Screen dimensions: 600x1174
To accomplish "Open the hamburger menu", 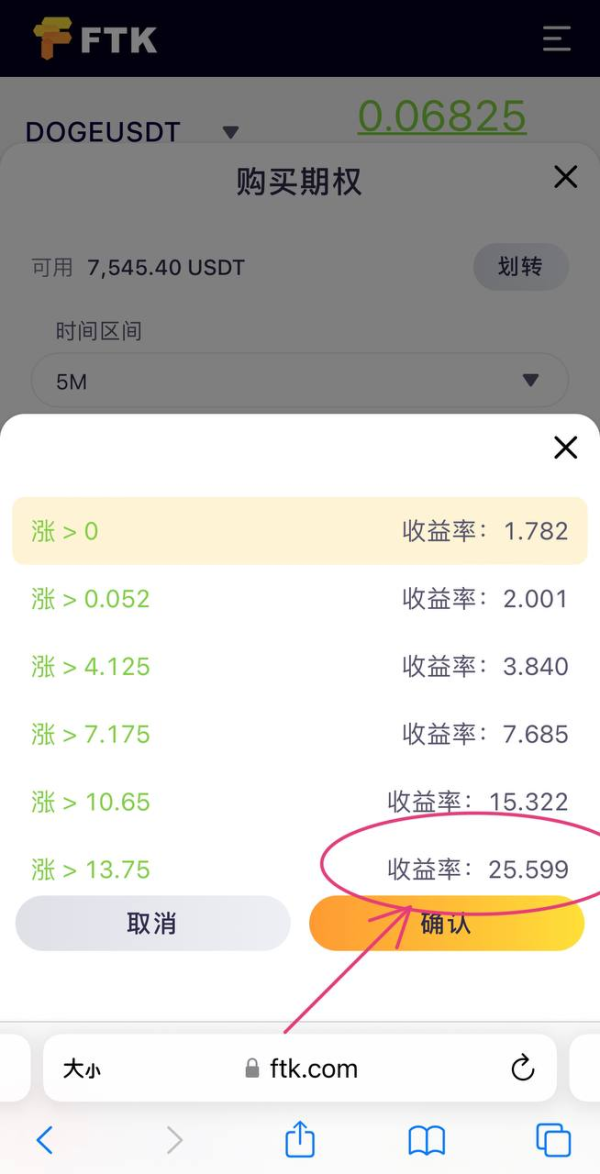I will [557, 37].
